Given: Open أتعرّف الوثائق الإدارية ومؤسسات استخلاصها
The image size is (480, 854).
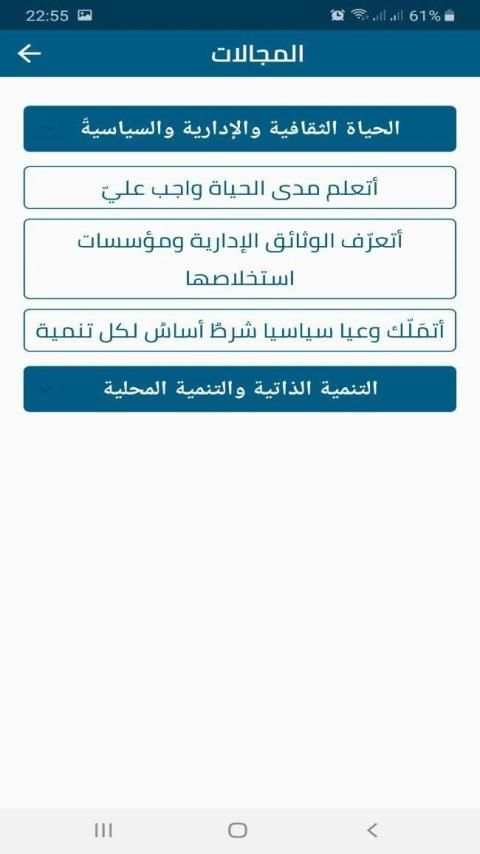Looking at the screenshot, I should click(240, 259).
